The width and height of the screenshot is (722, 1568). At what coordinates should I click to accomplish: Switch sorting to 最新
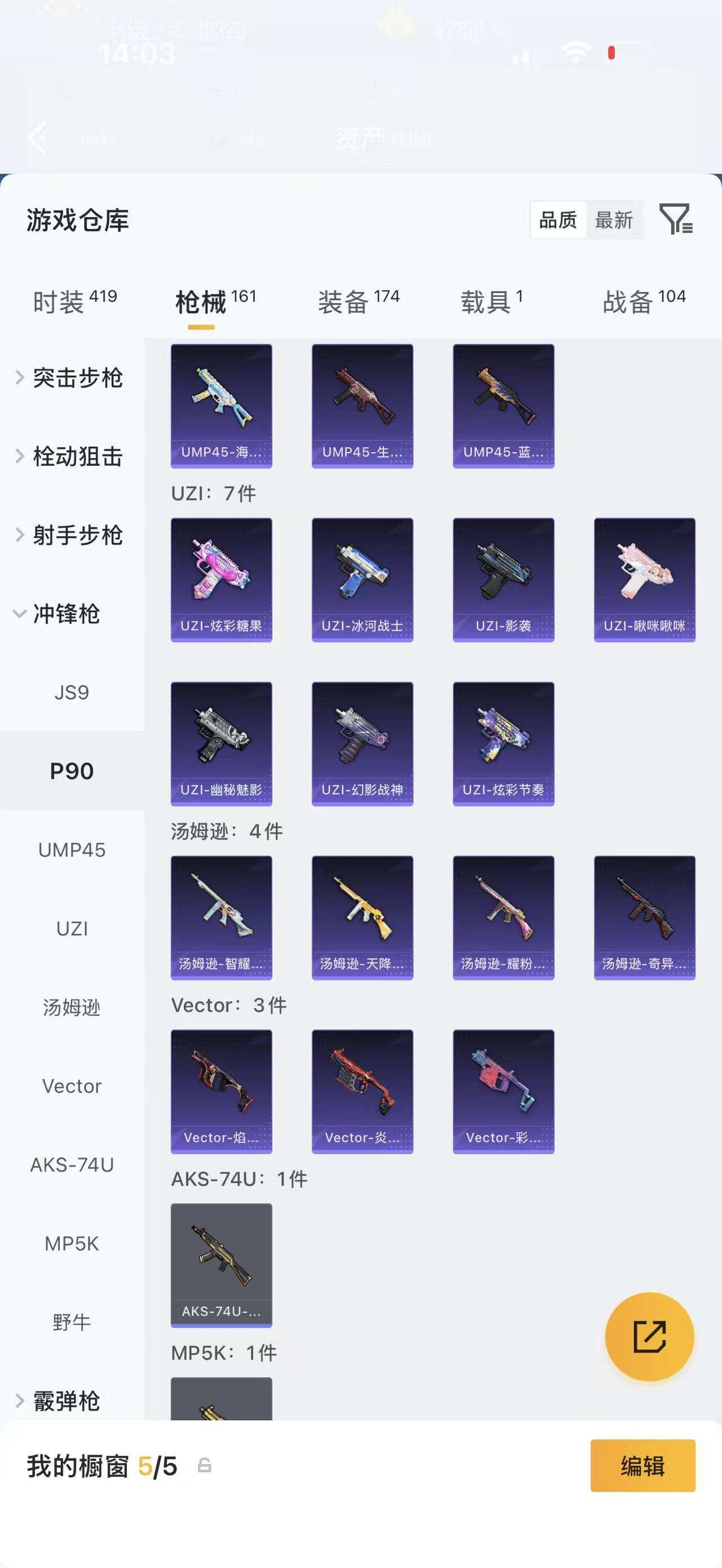point(614,220)
